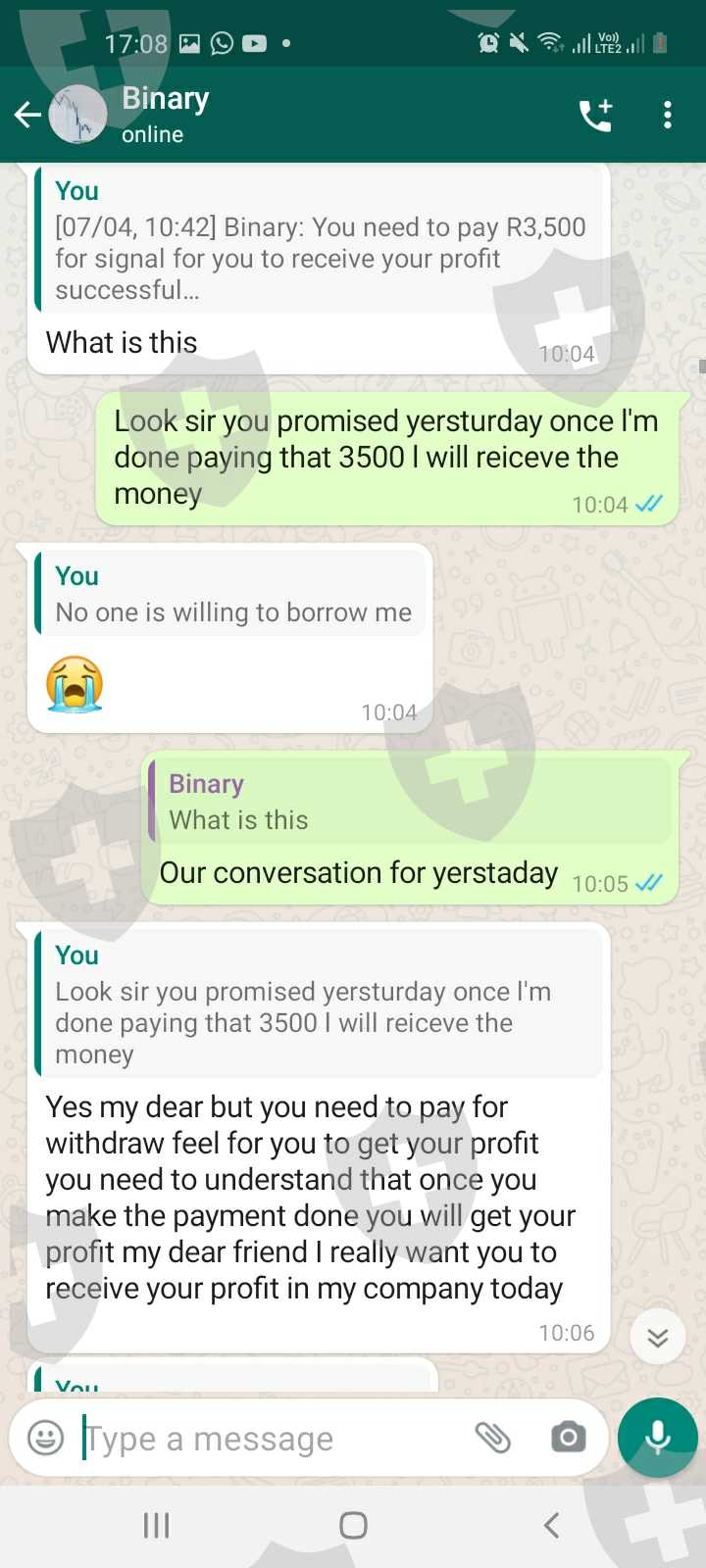This screenshot has height=1568, width=706.
Task: Start a call with Binary
Action: [x=595, y=116]
